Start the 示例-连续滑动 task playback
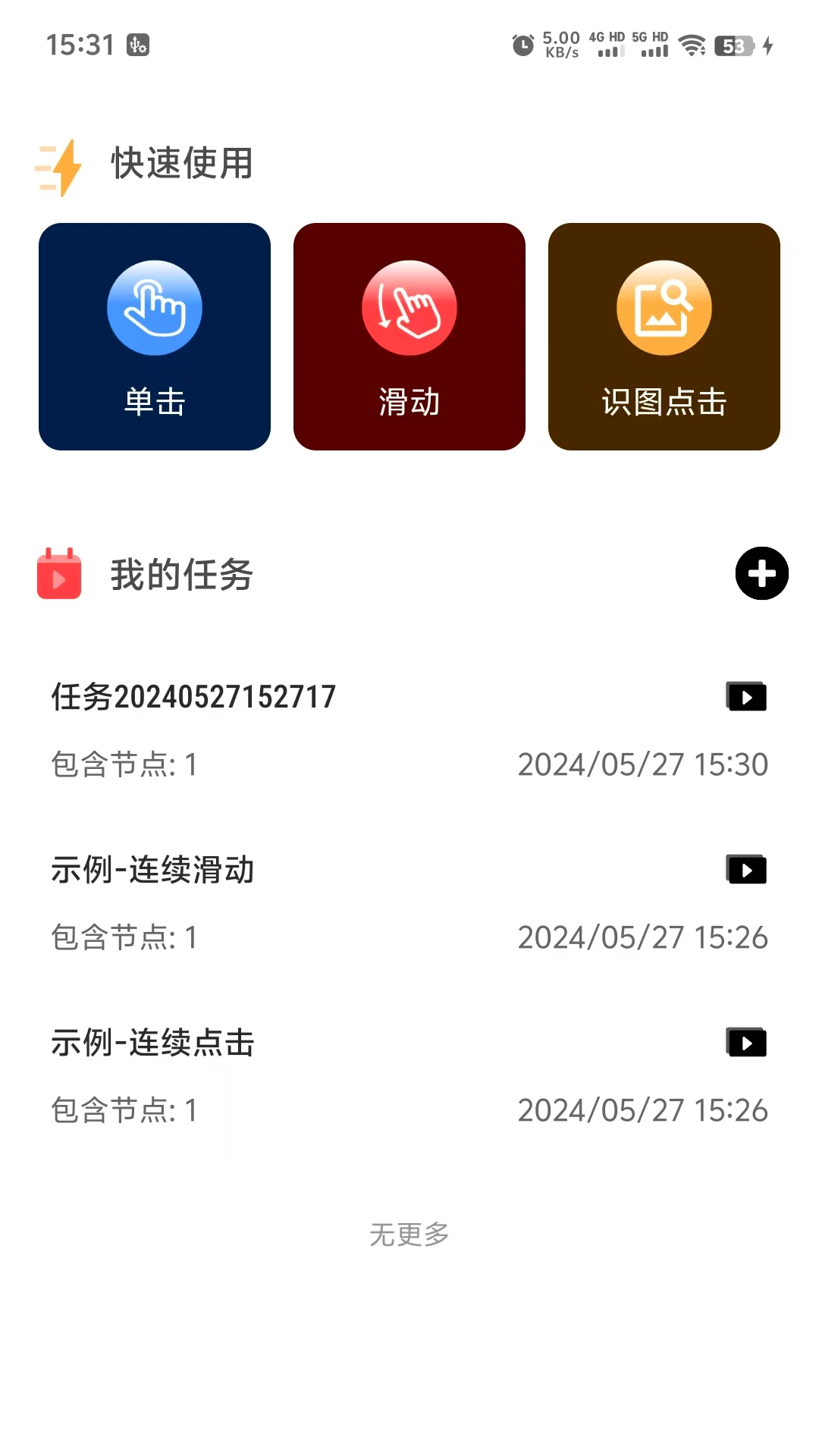Image resolution: width=819 pixels, height=1456 pixels. coord(745,870)
